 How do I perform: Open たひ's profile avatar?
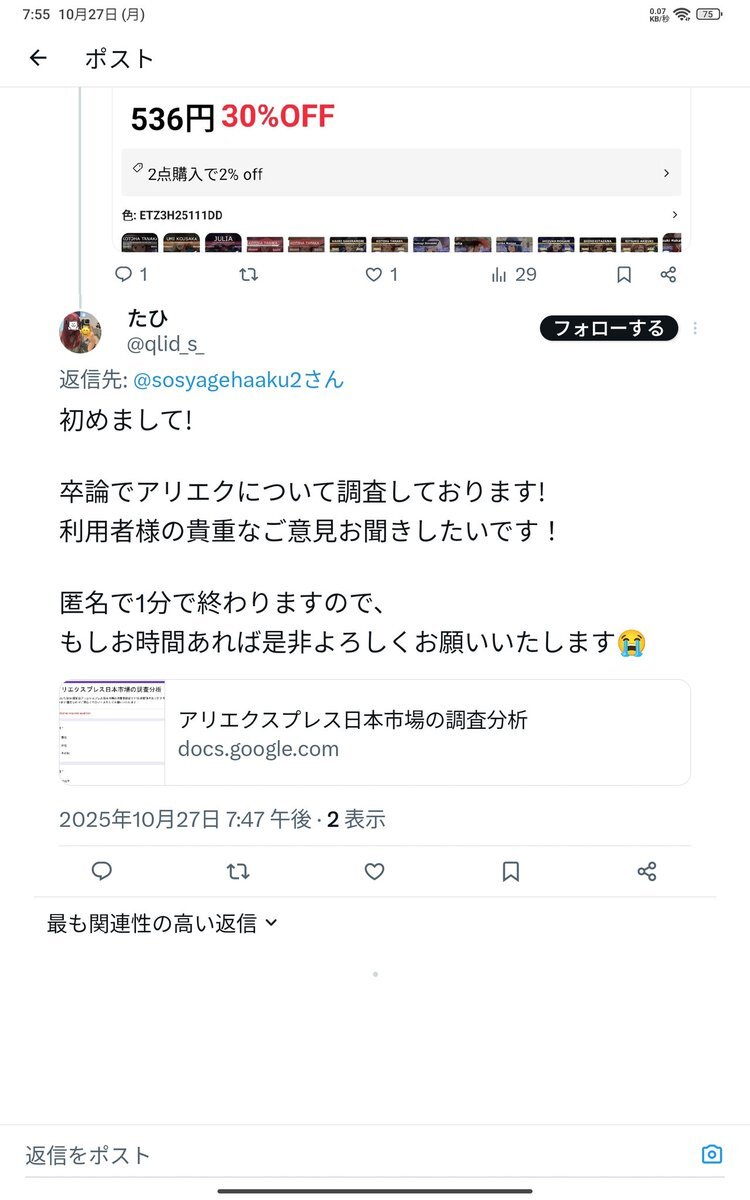[x=80, y=332]
